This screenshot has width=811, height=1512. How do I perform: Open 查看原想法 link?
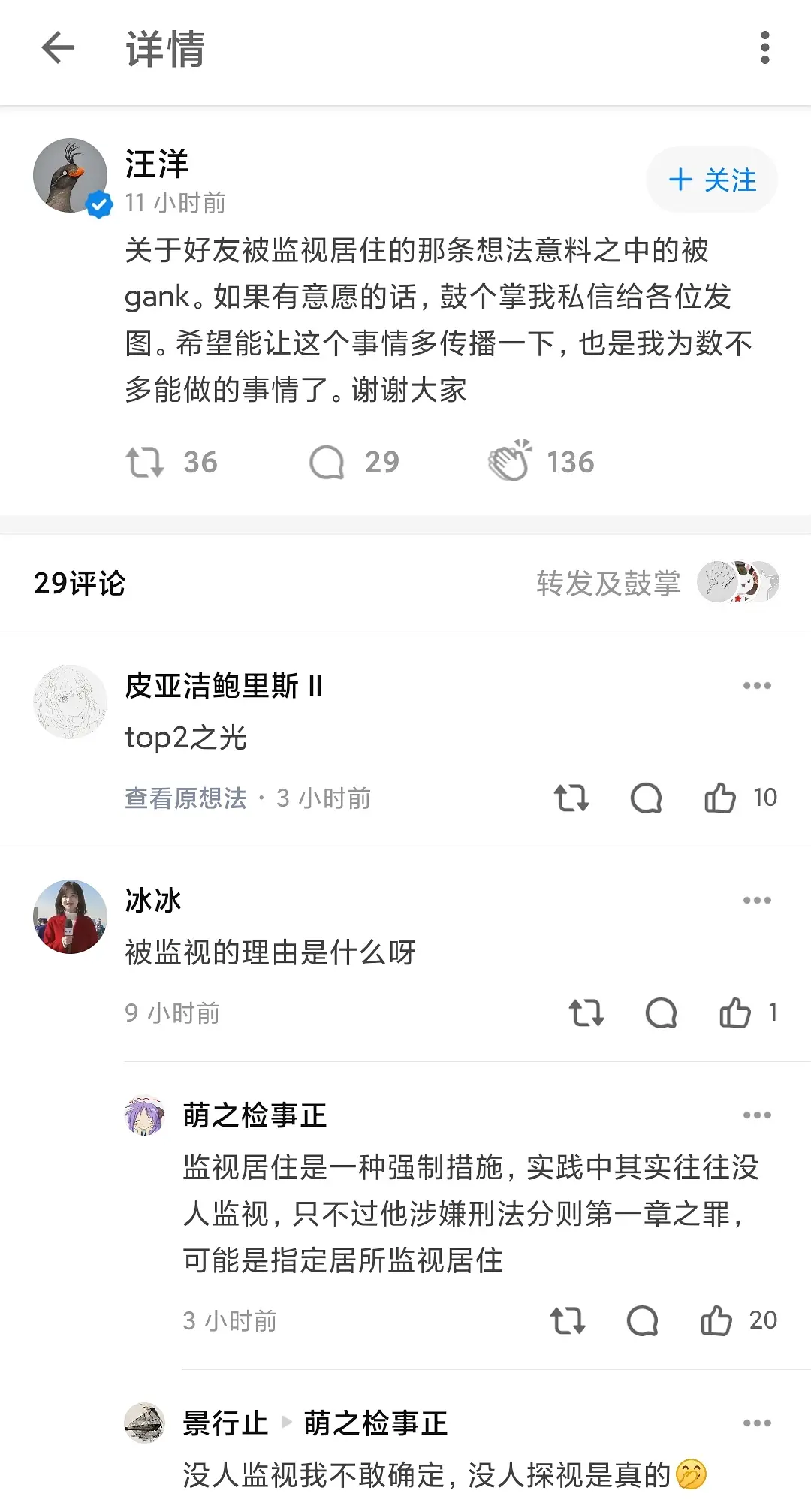pyautogui.click(x=185, y=798)
